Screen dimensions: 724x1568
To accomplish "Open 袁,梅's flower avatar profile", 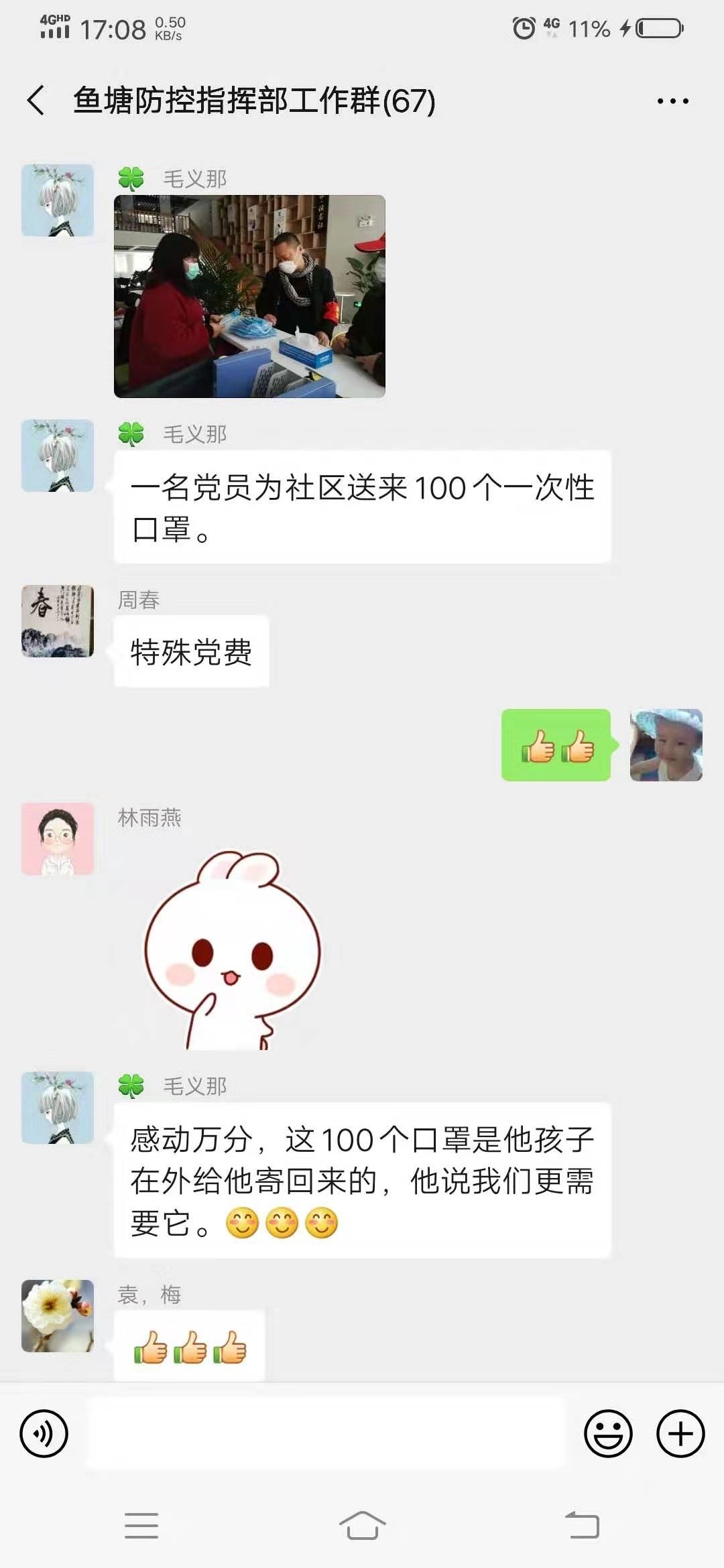I will point(58,1316).
